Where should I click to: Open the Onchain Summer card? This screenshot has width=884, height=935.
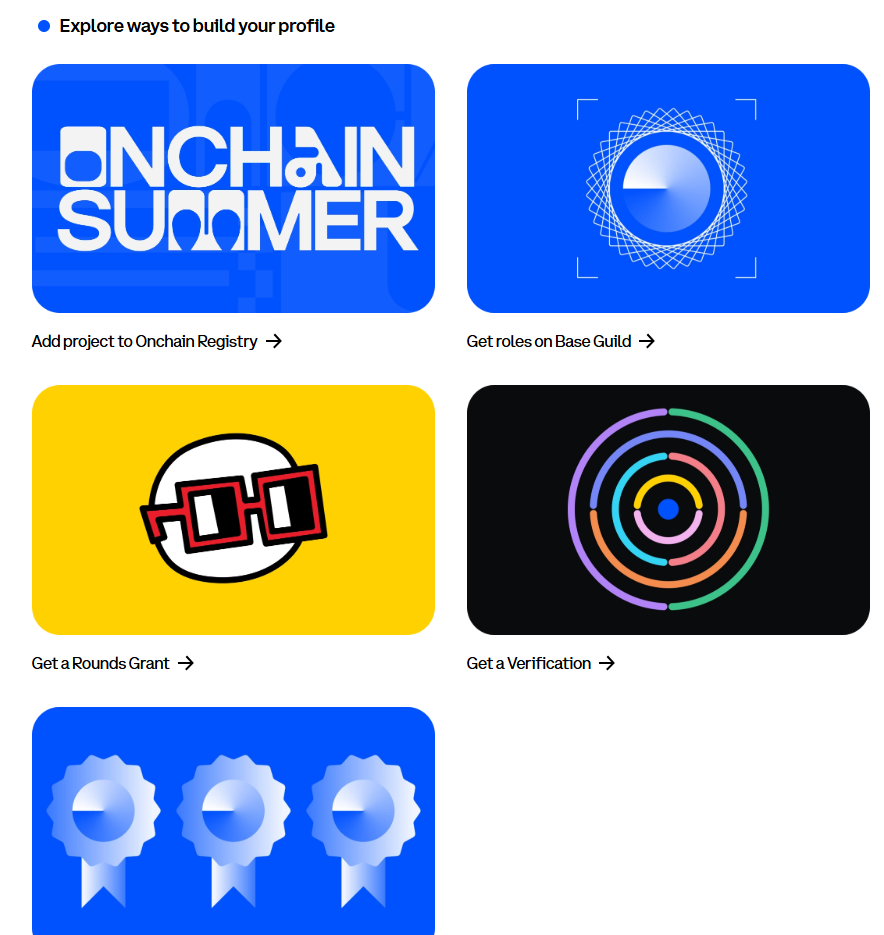(233, 188)
